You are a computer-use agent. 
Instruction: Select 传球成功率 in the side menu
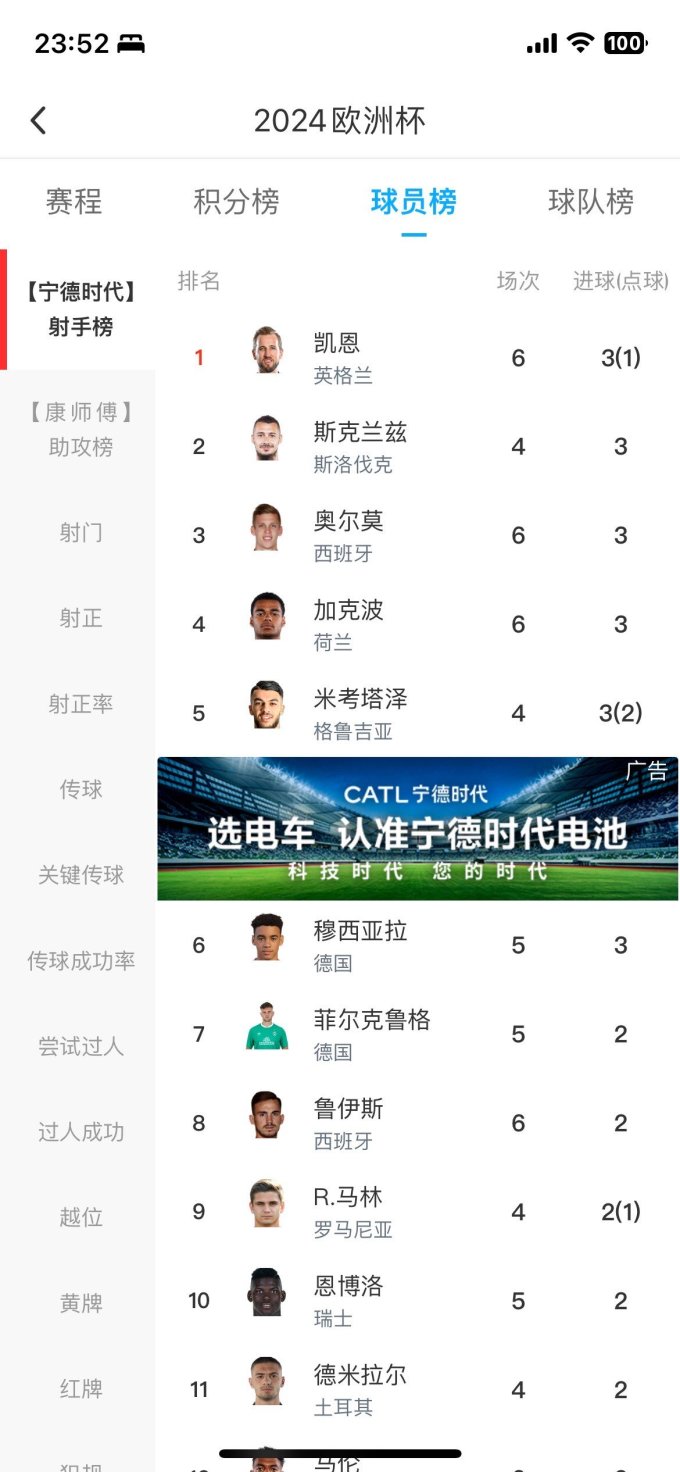[x=80, y=961]
